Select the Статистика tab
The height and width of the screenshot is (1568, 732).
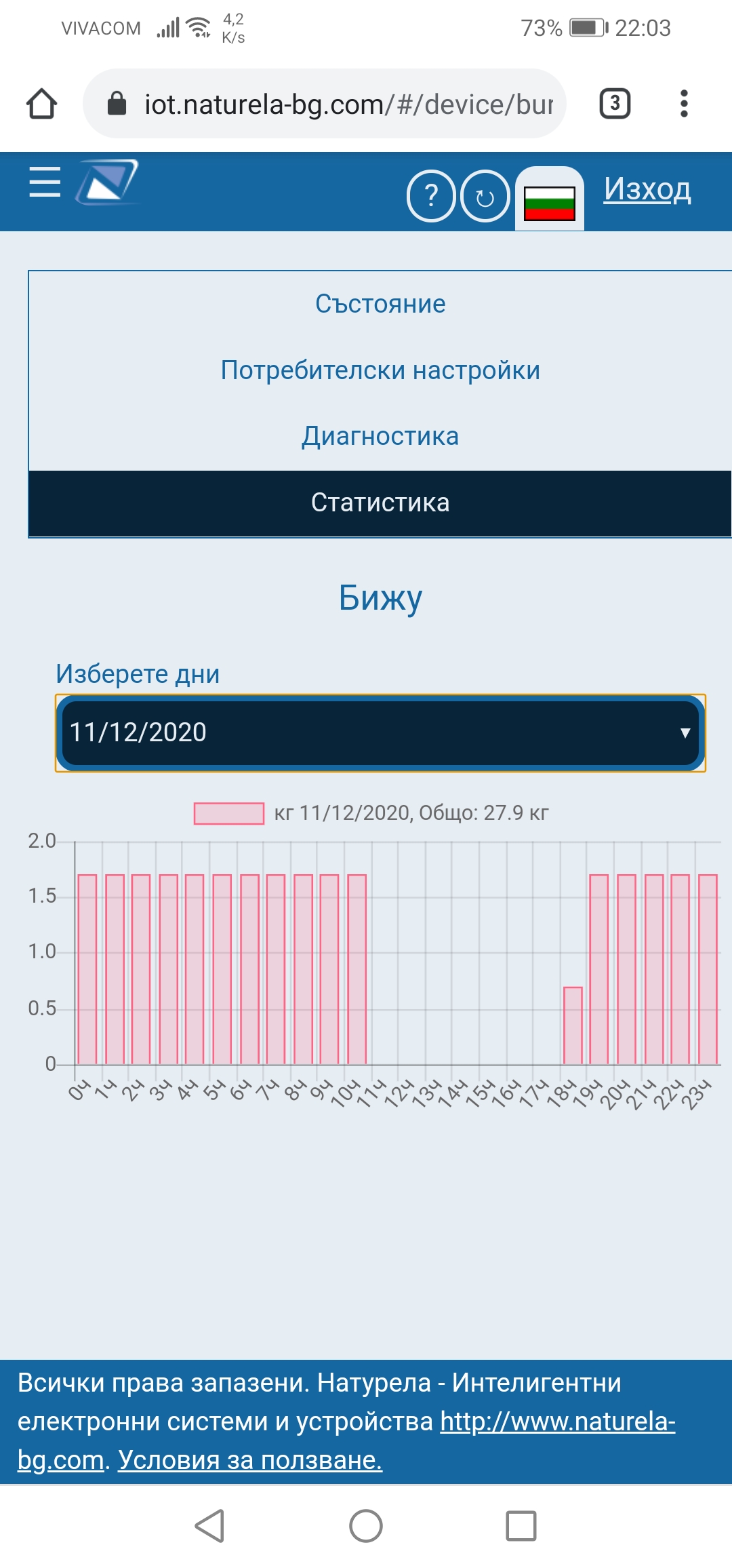click(x=380, y=503)
